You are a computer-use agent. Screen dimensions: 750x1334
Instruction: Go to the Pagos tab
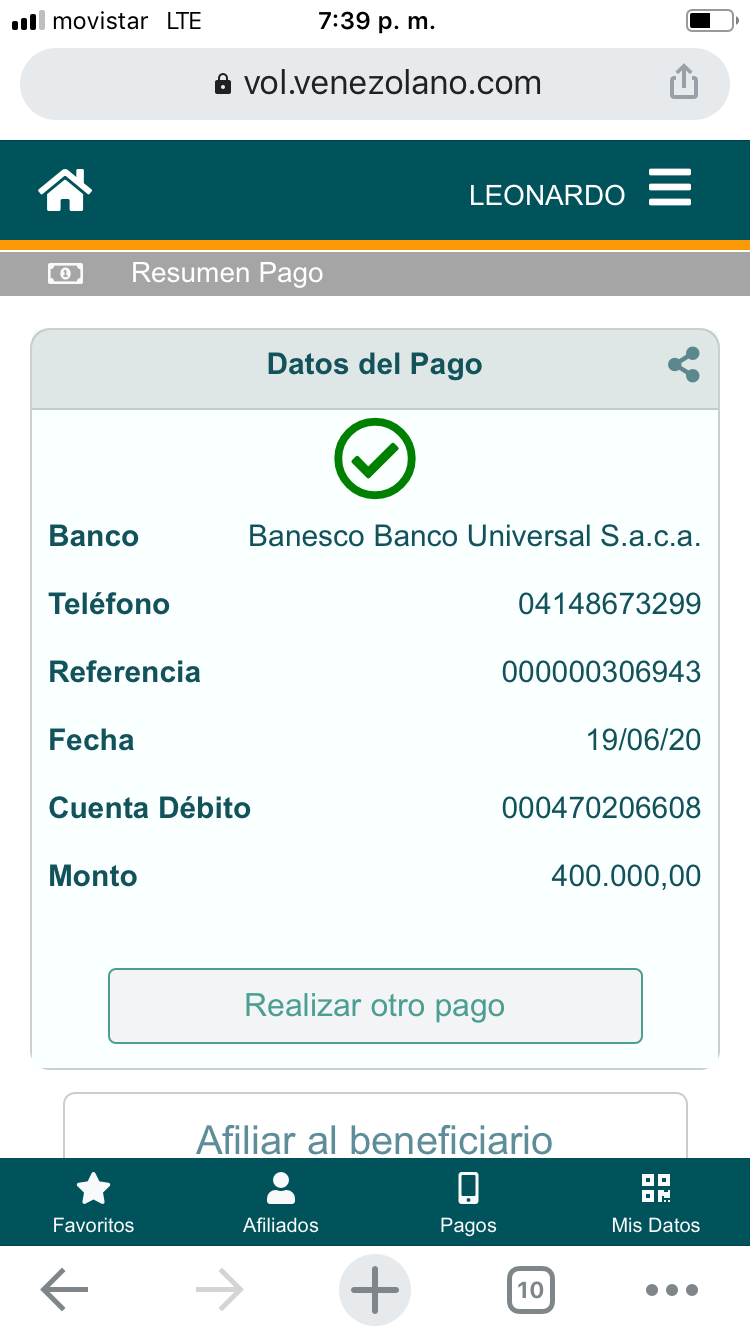468,1203
